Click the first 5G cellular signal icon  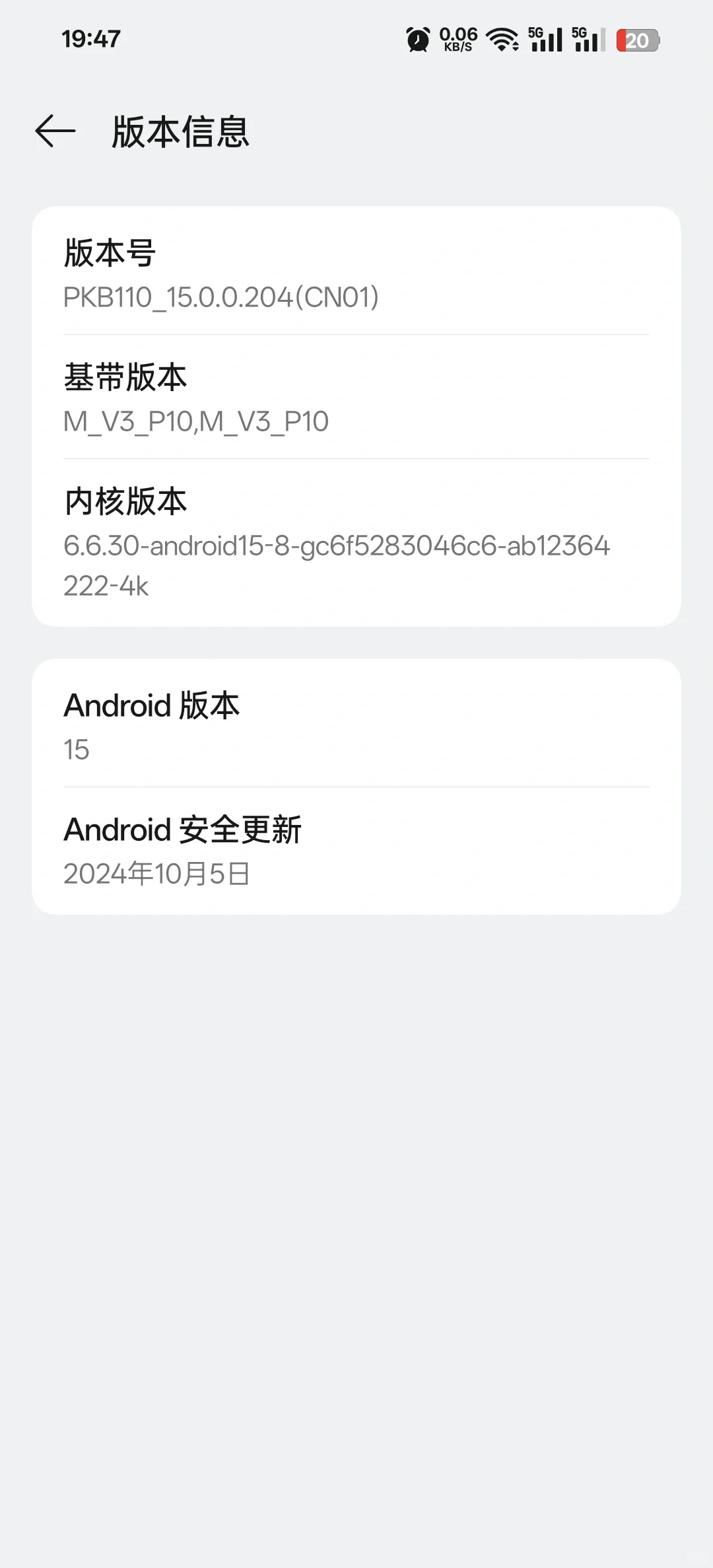point(544,38)
